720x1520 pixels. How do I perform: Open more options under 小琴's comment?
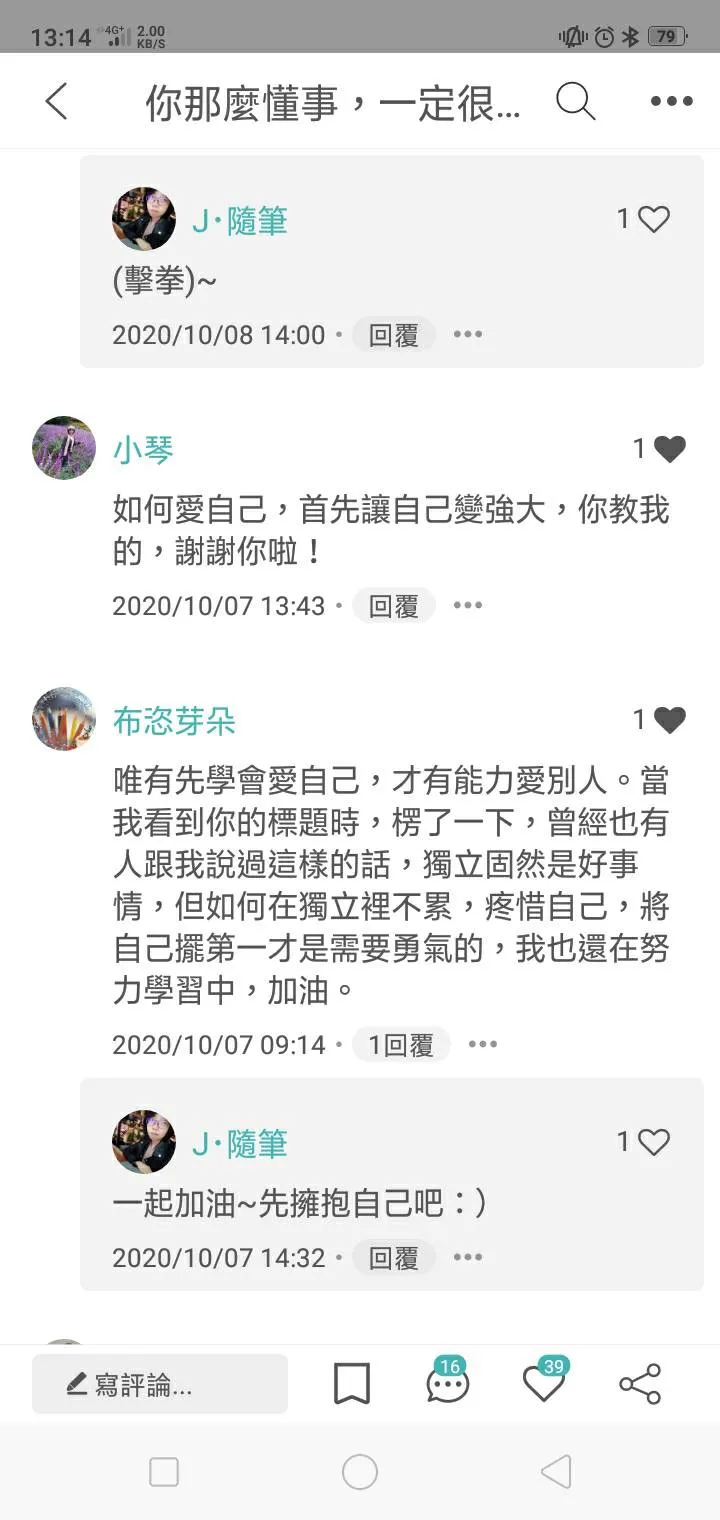coord(468,604)
